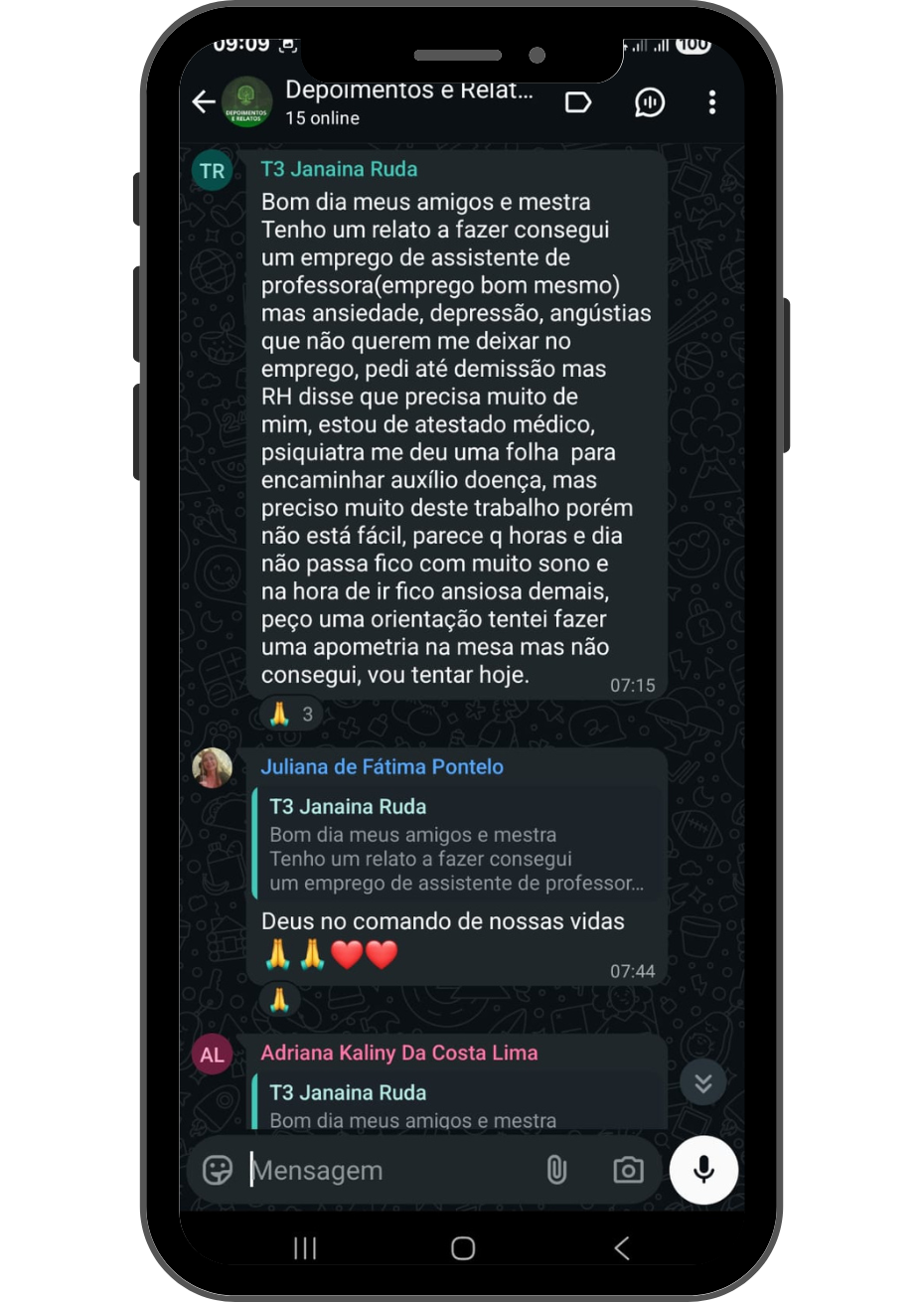Jump to the latest messages
This screenshot has height=1303, width=924.
point(703,1082)
